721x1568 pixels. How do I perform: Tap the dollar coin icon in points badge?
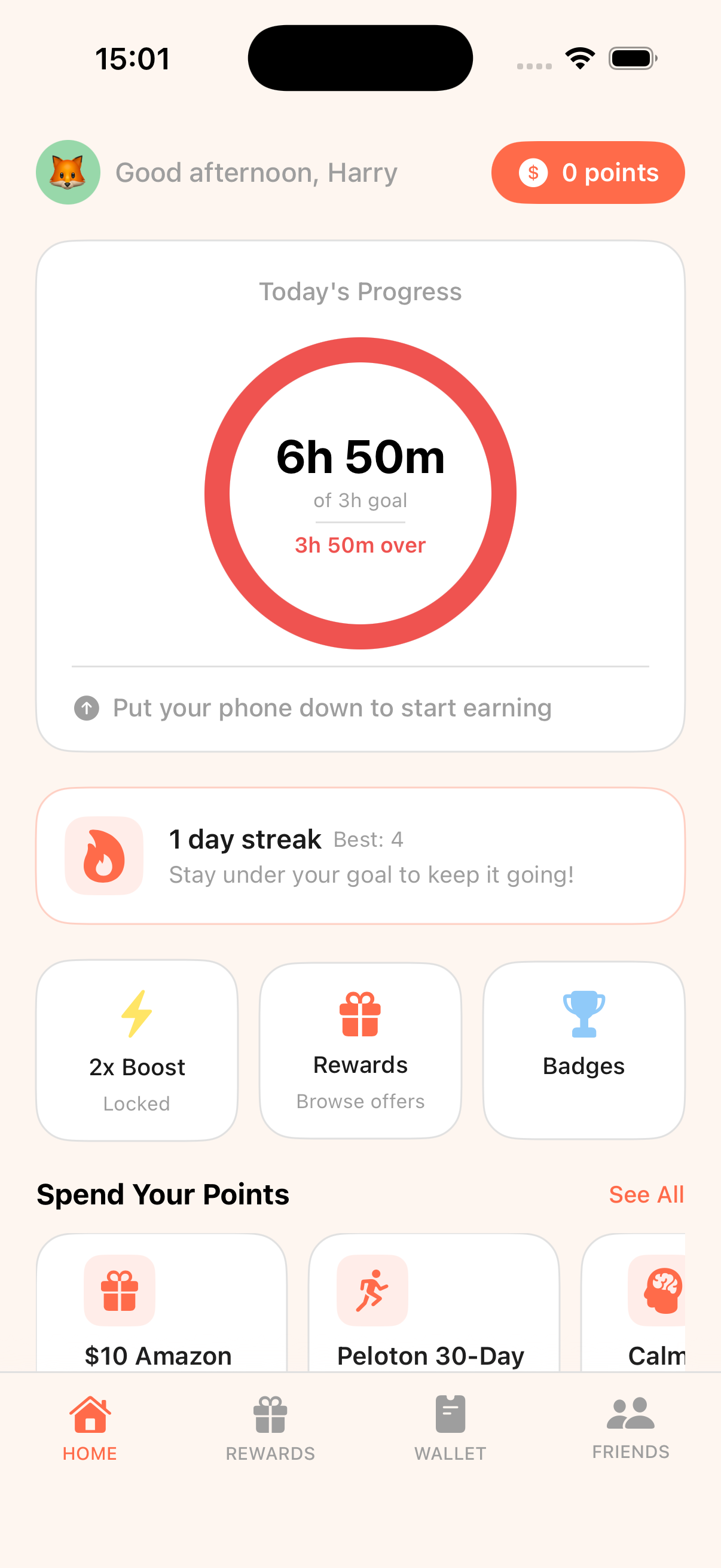[x=534, y=172]
